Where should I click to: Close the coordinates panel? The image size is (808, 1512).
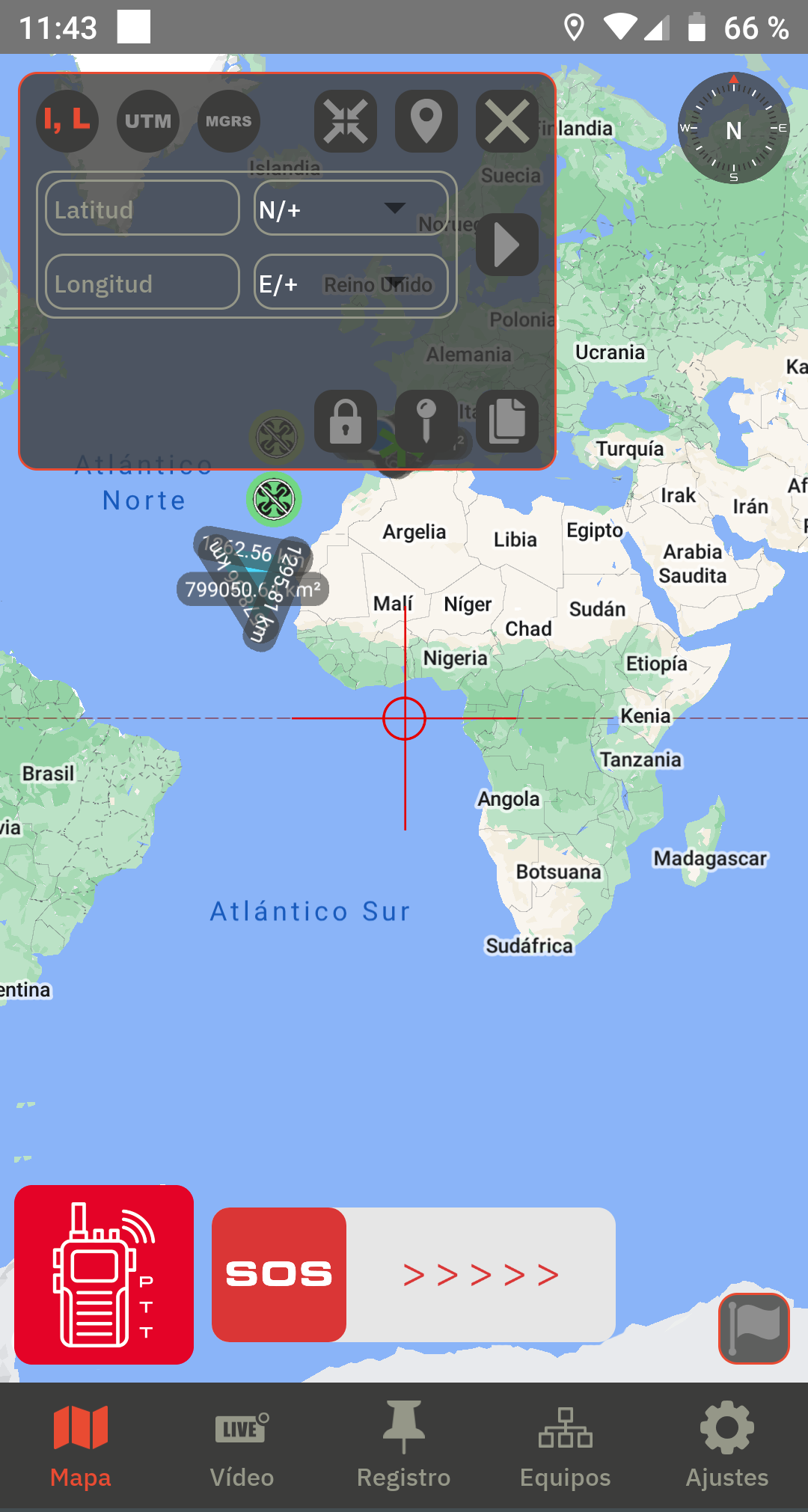tap(507, 121)
